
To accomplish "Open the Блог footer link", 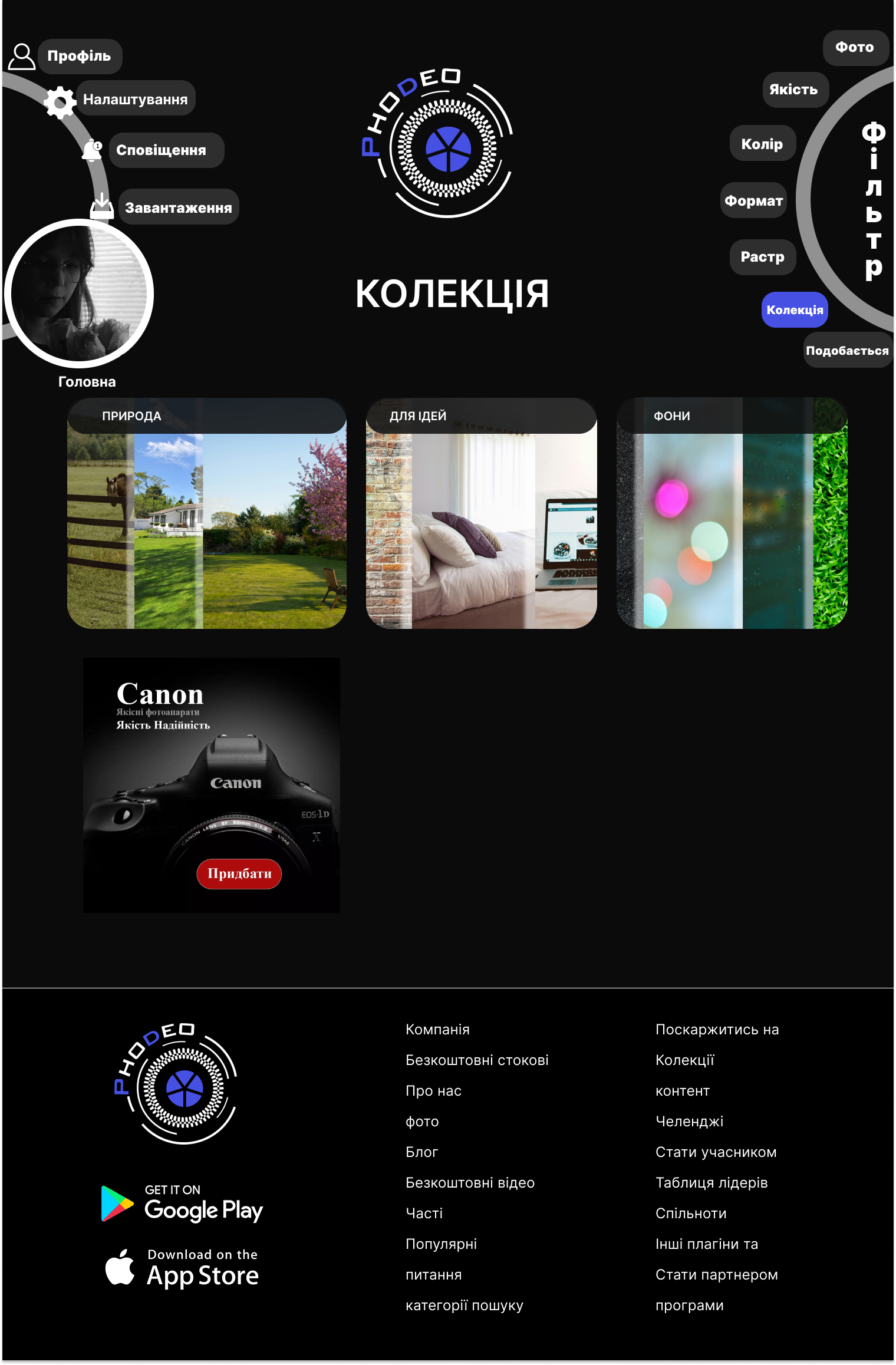I will point(421,1152).
